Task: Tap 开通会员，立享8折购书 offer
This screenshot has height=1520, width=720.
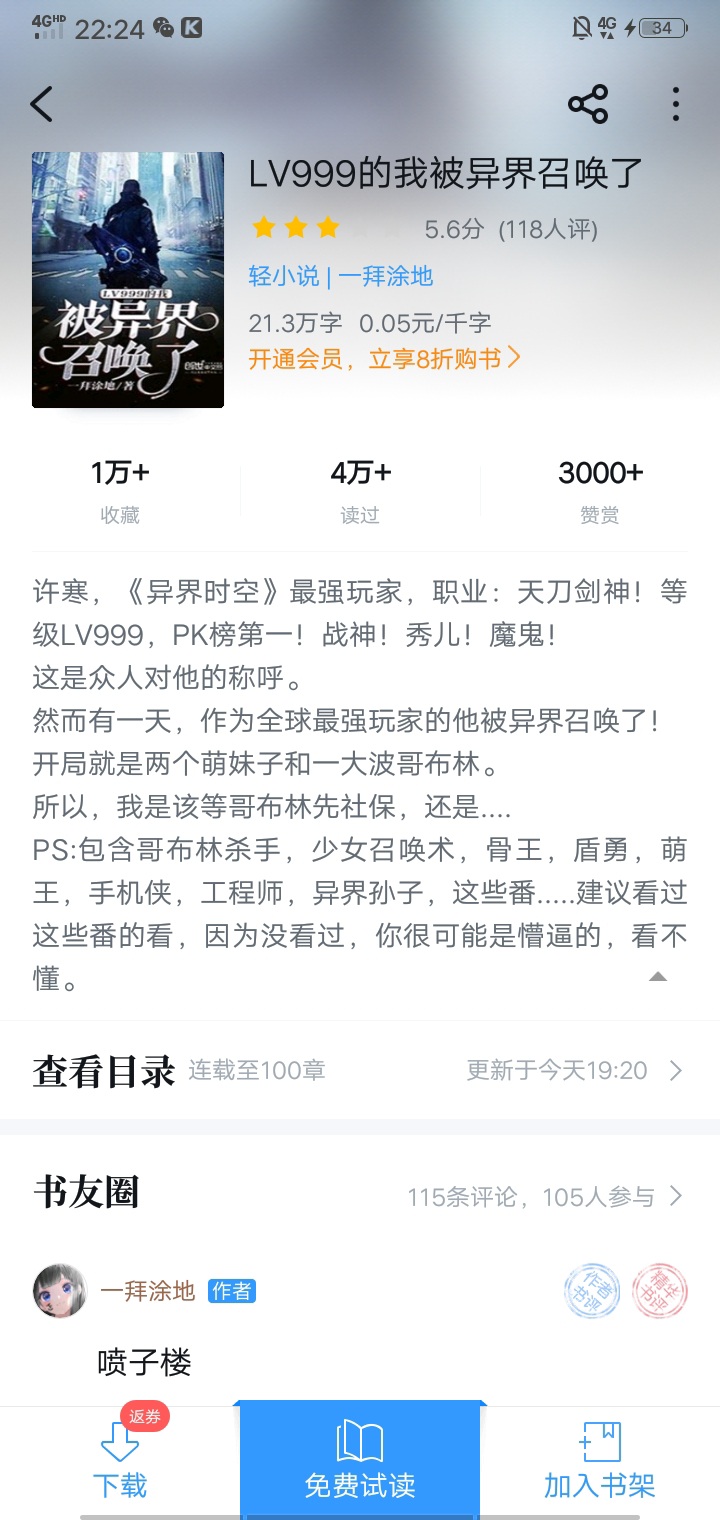Action: coord(385,359)
